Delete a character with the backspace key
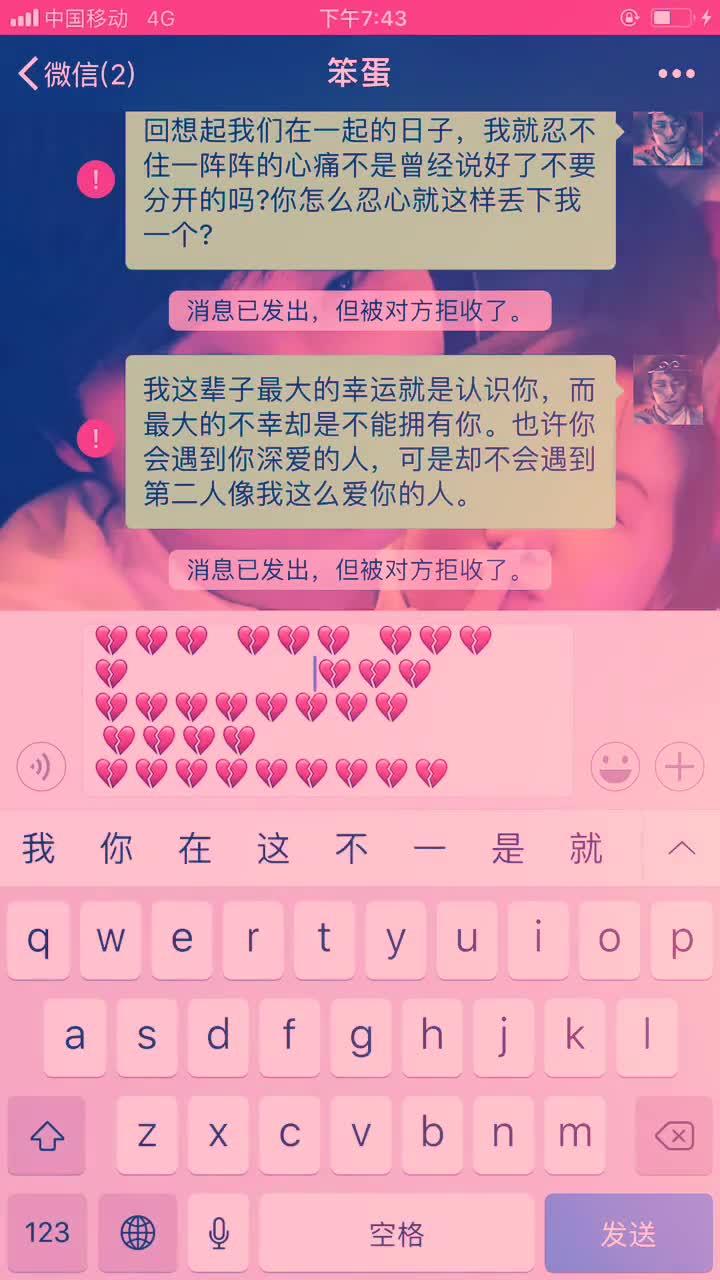Screen dimensions: 720x1280 673,1135
